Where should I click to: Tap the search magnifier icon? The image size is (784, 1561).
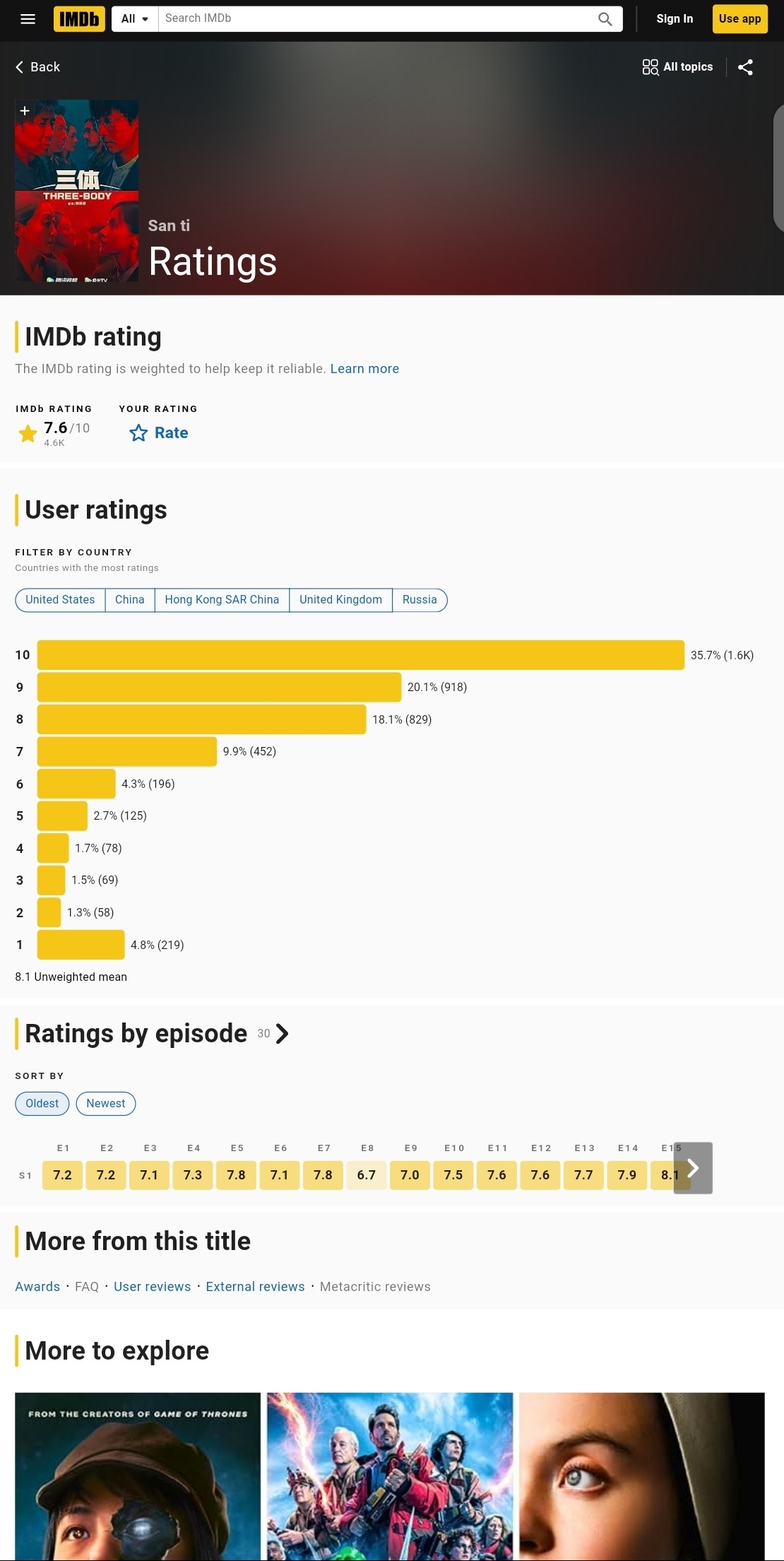[605, 19]
